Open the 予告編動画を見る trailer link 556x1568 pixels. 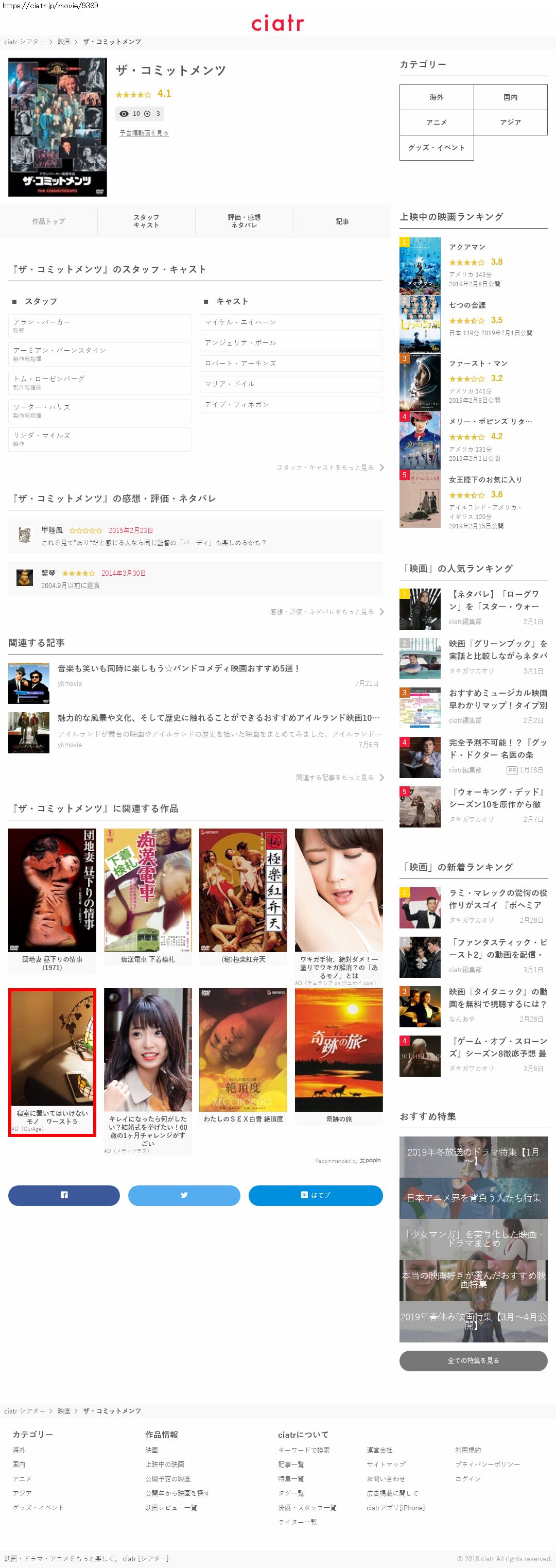[144, 133]
